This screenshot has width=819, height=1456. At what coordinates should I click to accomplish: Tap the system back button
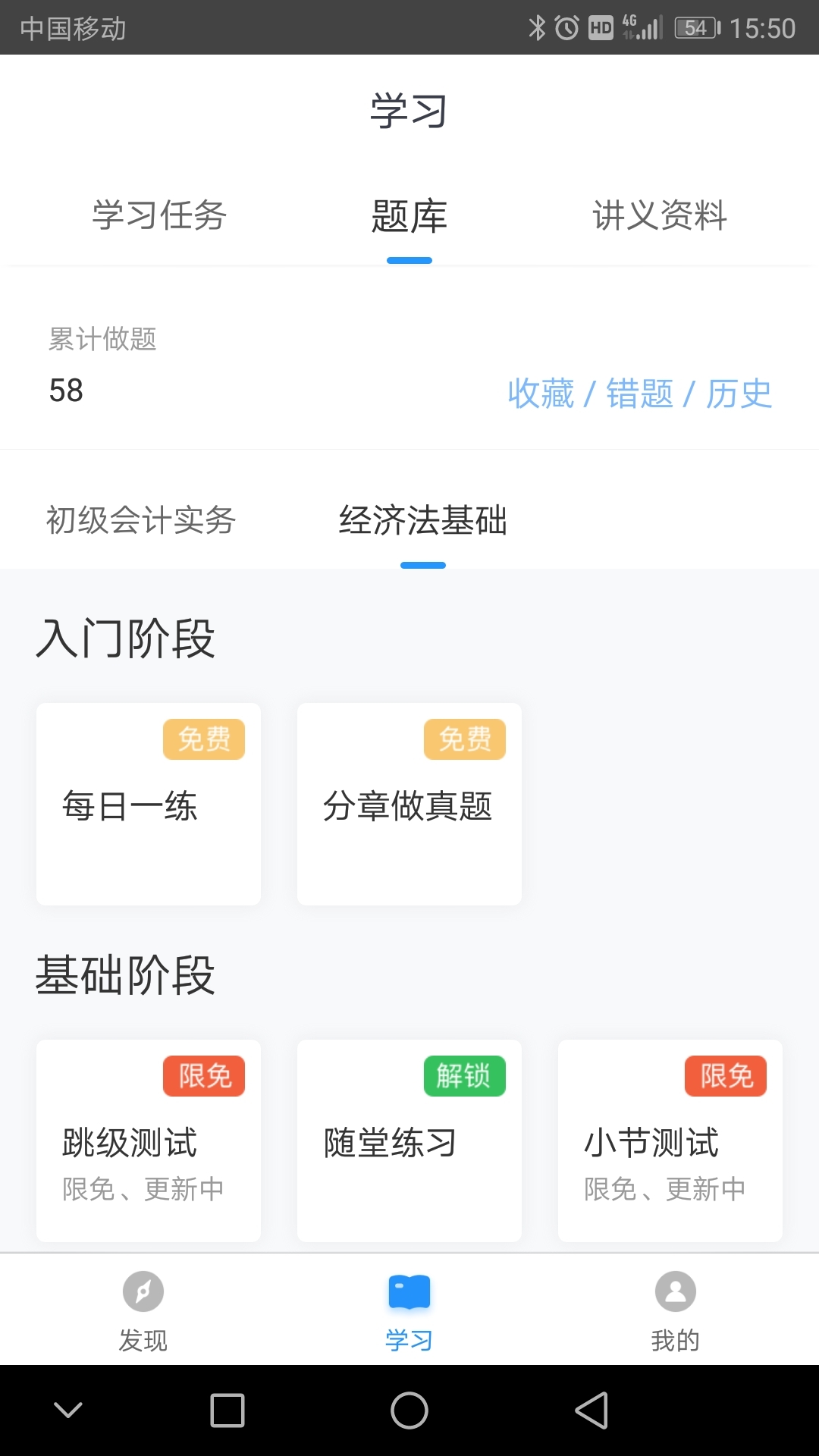pos(592,1410)
